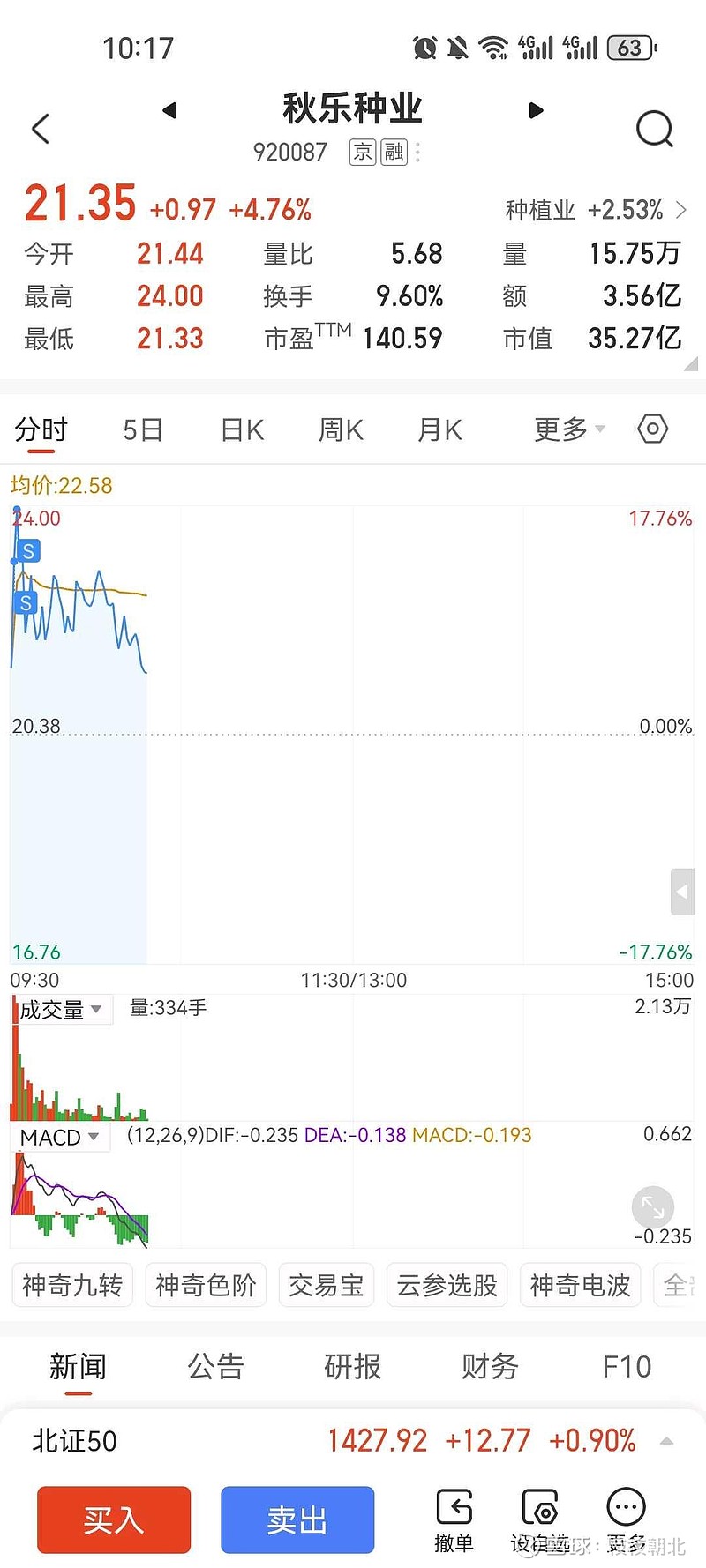
Task: Select the 月K chart tab
Action: pos(439,430)
